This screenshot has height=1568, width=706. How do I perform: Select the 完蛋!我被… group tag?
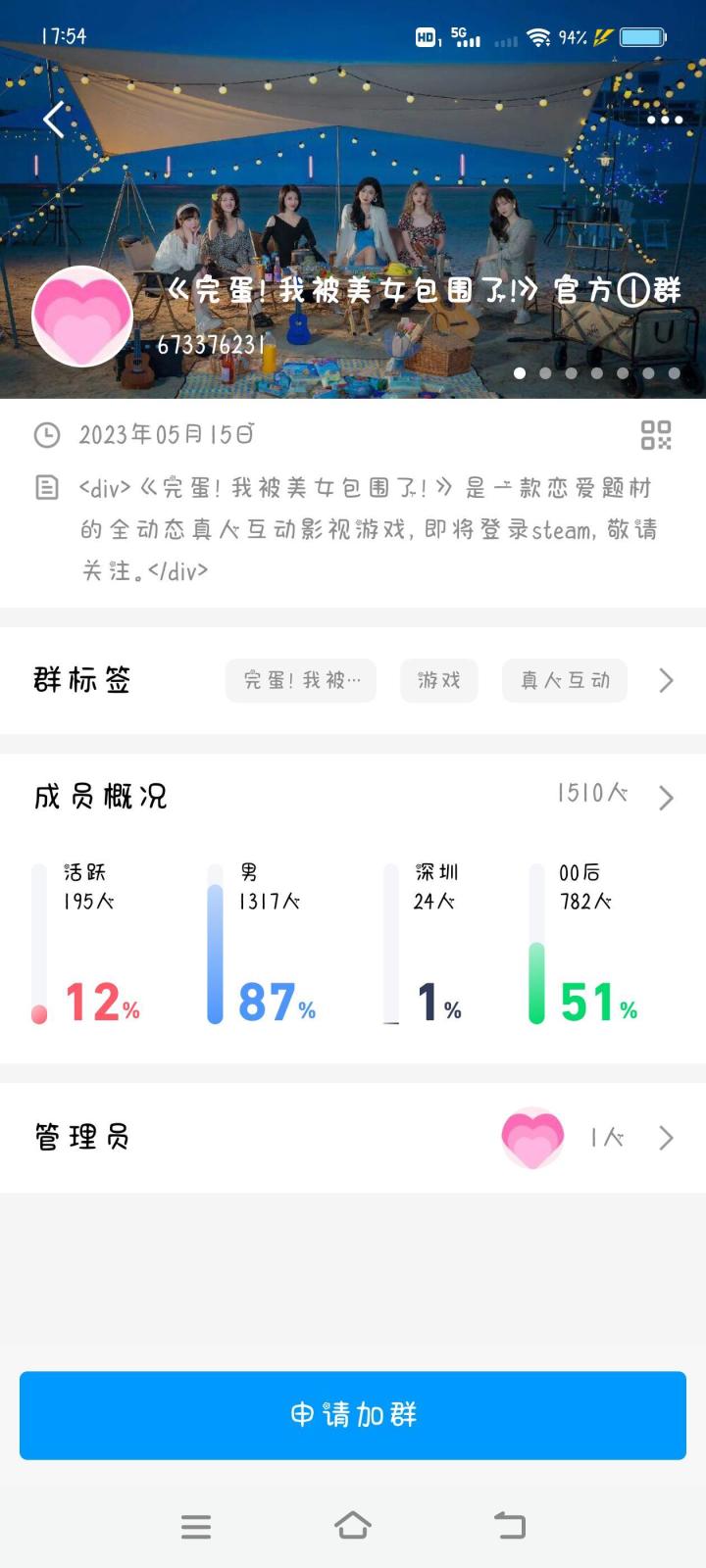pos(300,680)
